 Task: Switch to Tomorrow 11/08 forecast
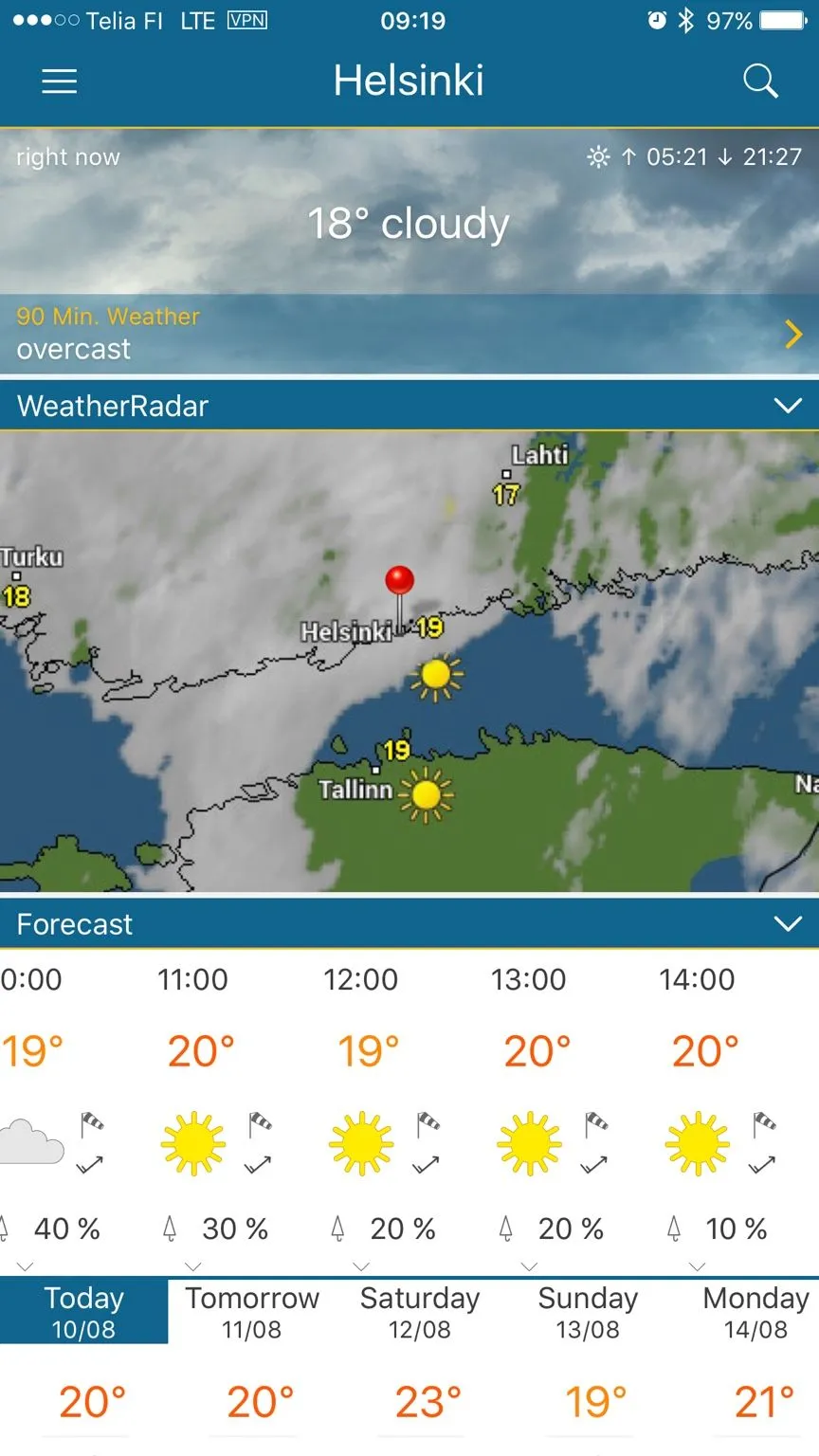tap(251, 1311)
